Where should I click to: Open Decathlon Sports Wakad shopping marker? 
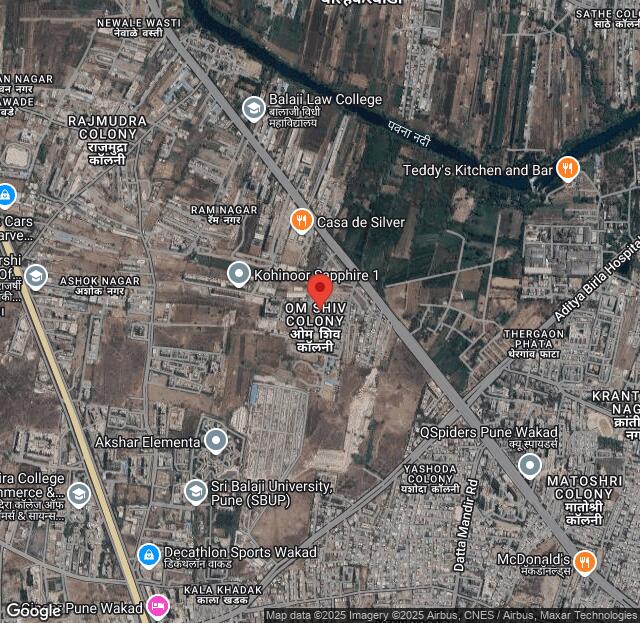coord(149,553)
